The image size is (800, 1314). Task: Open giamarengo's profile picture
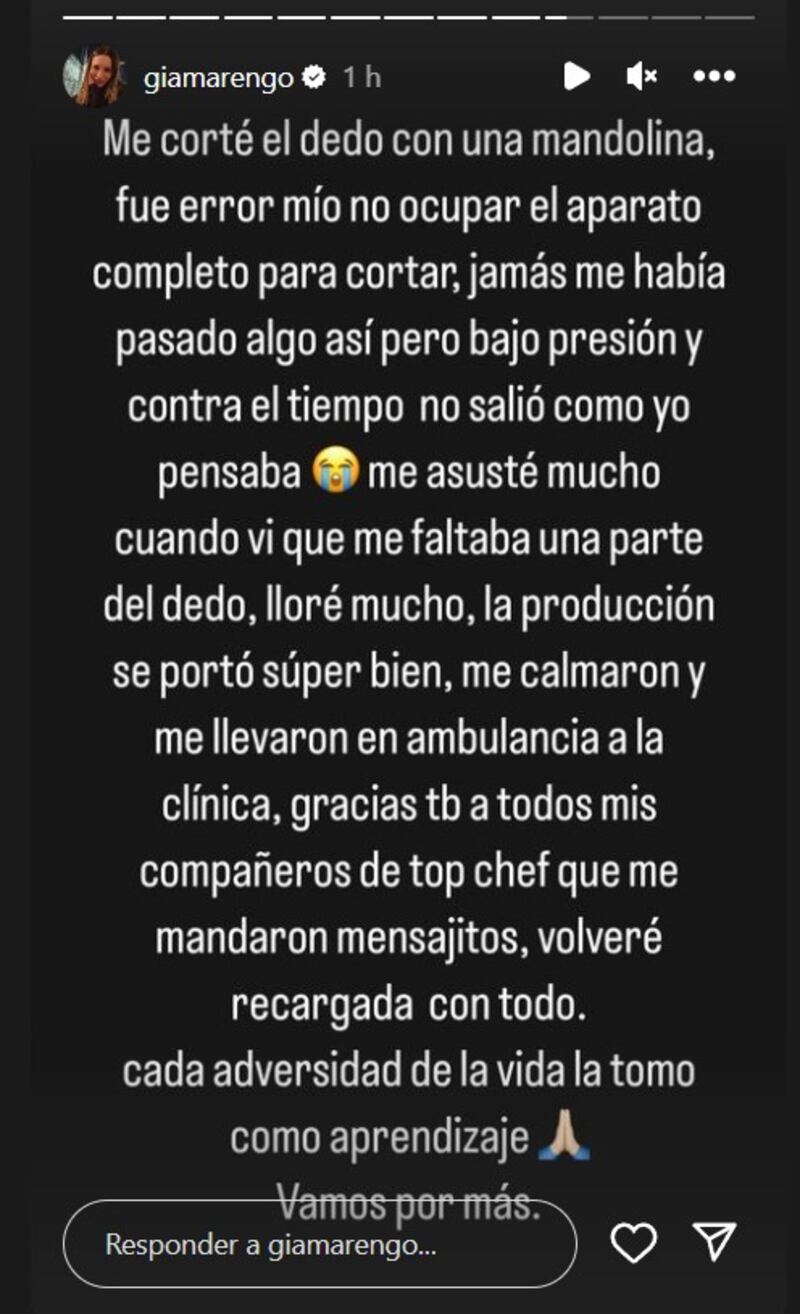click(93, 76)
